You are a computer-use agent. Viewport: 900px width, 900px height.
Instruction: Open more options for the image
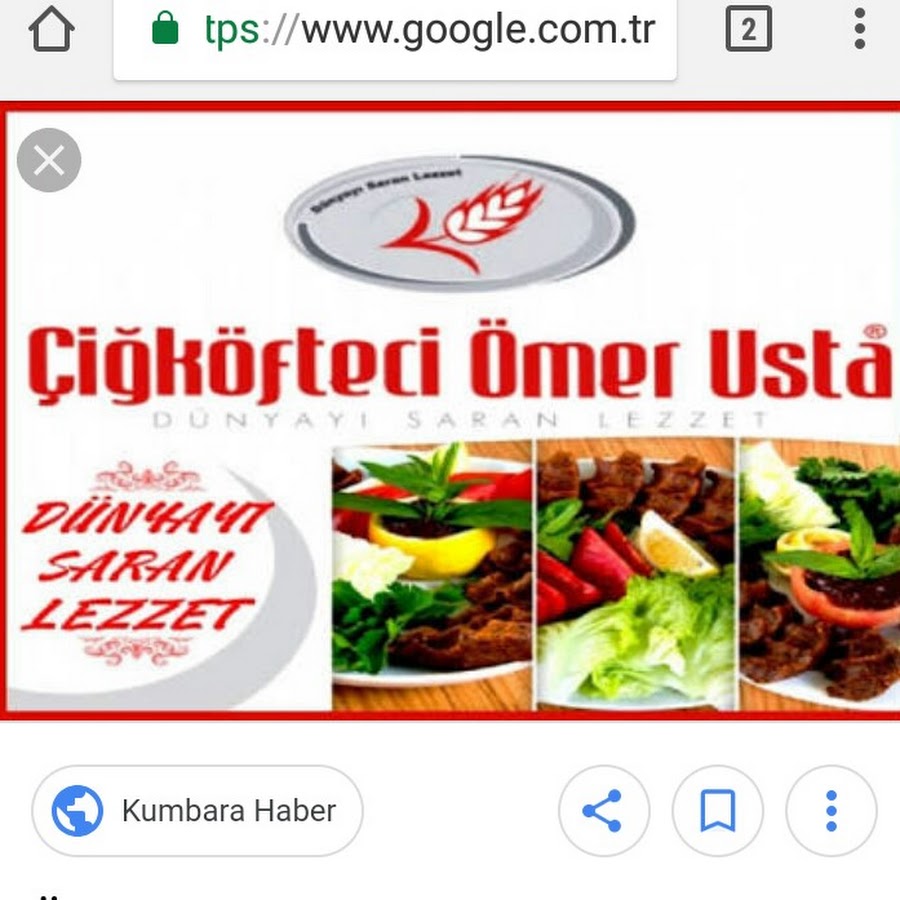point(831,811)
